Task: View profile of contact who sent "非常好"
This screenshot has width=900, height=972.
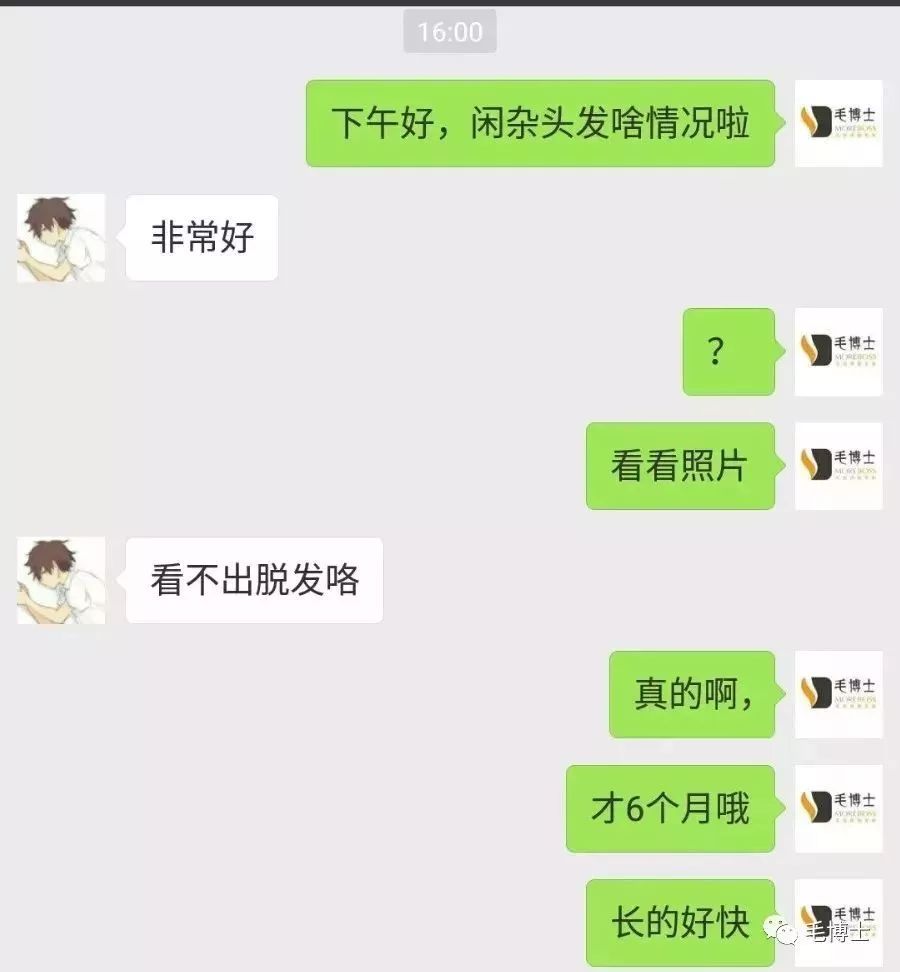Action: pos(61,238)
